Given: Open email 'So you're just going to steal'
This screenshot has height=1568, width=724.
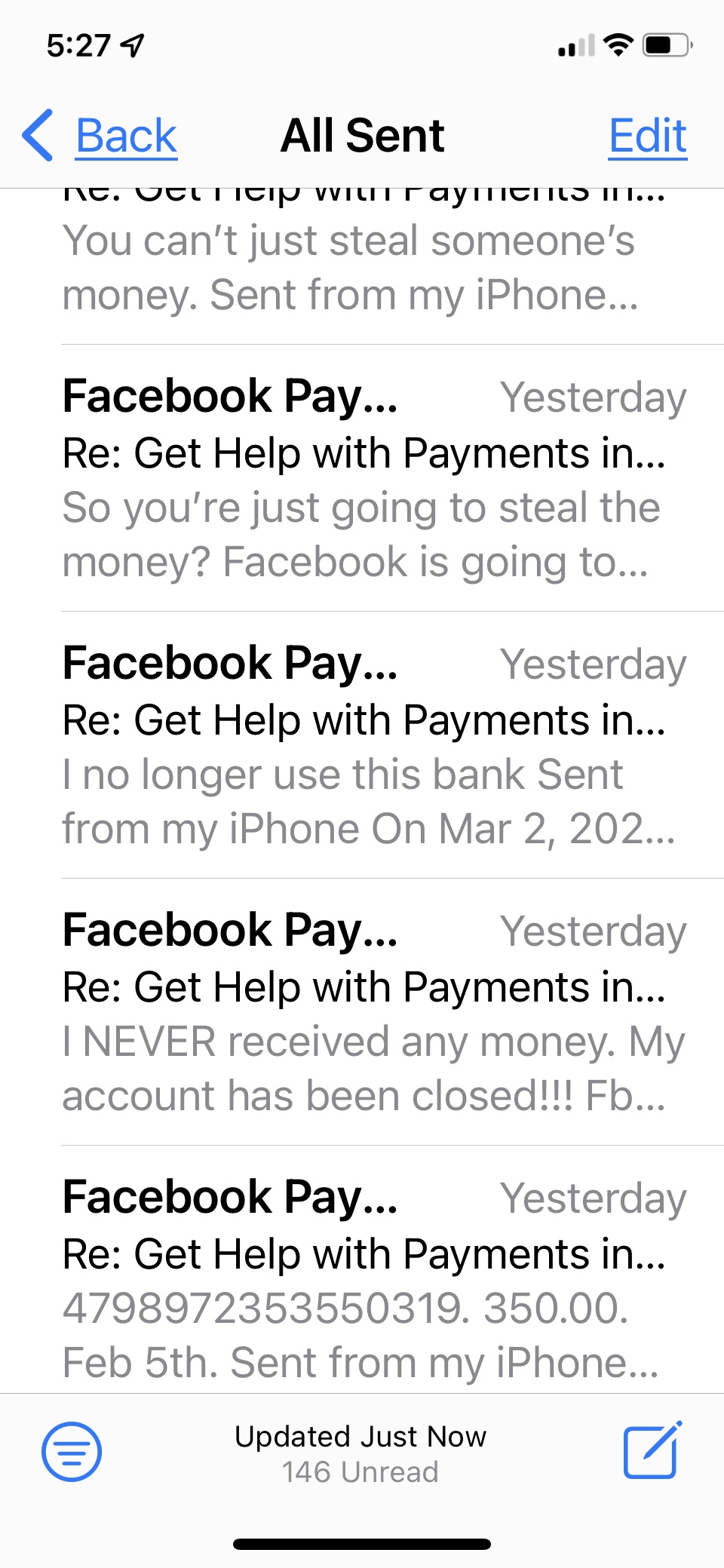Looking at the screenshot, I should [362, 479].
